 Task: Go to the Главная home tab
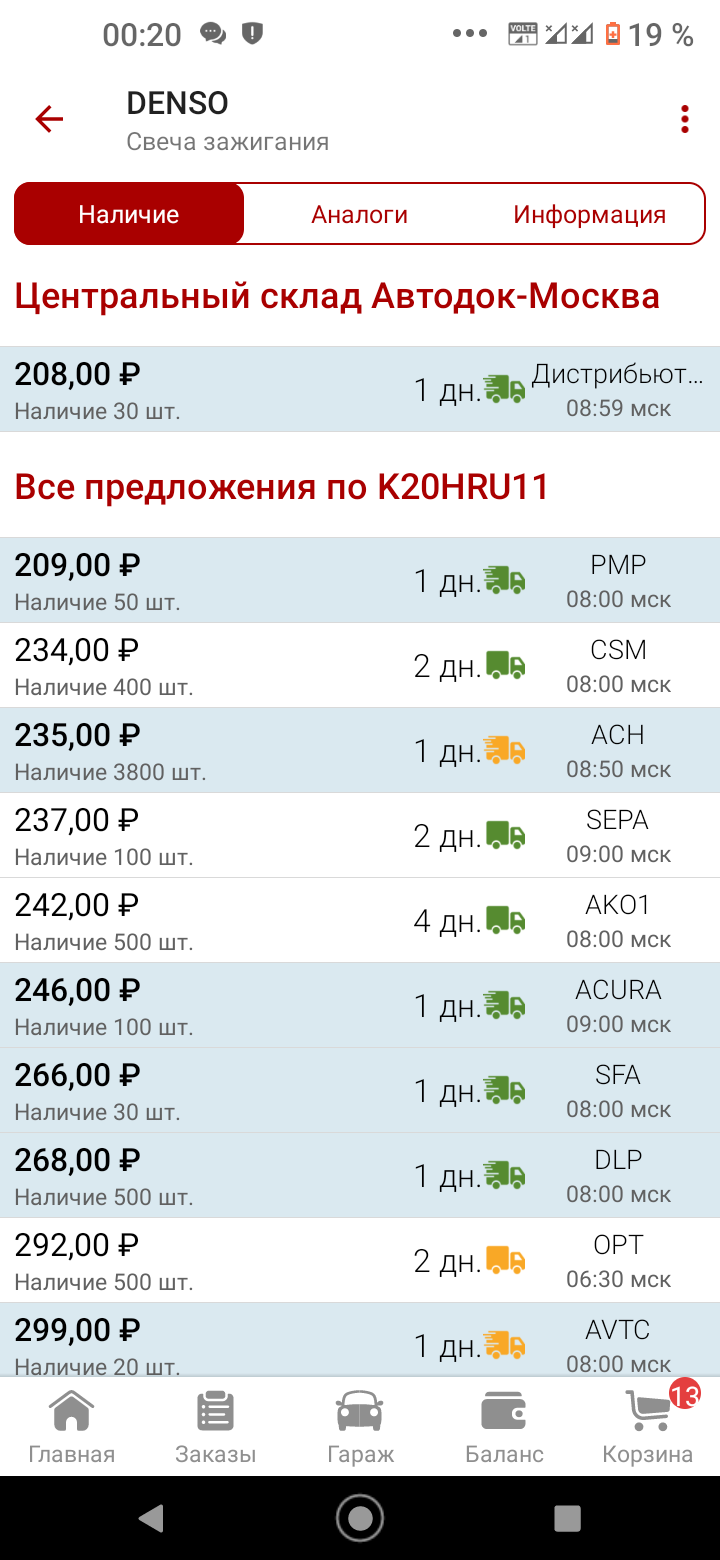(72, 1427)
